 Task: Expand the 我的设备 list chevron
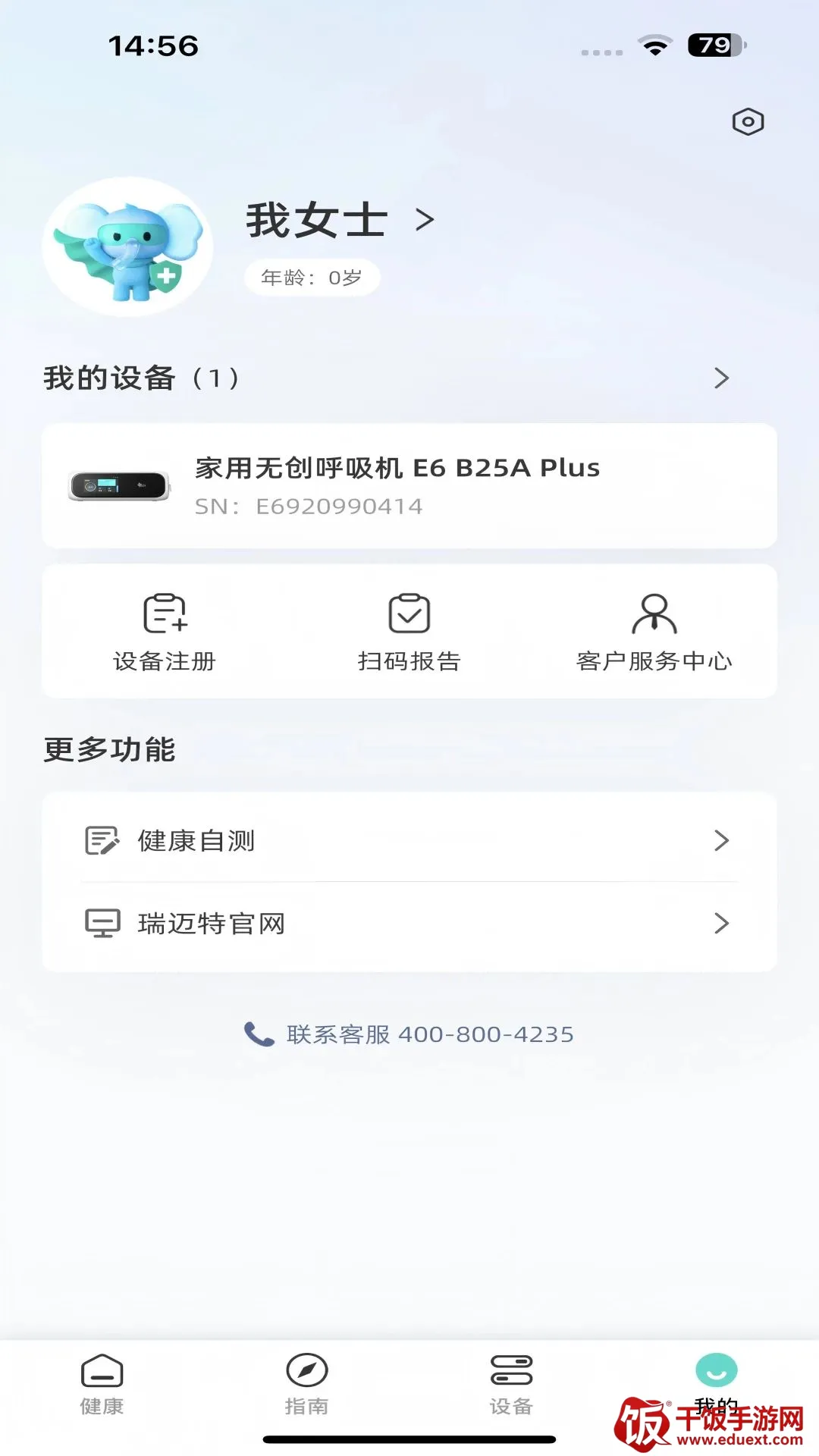[721, 378]
